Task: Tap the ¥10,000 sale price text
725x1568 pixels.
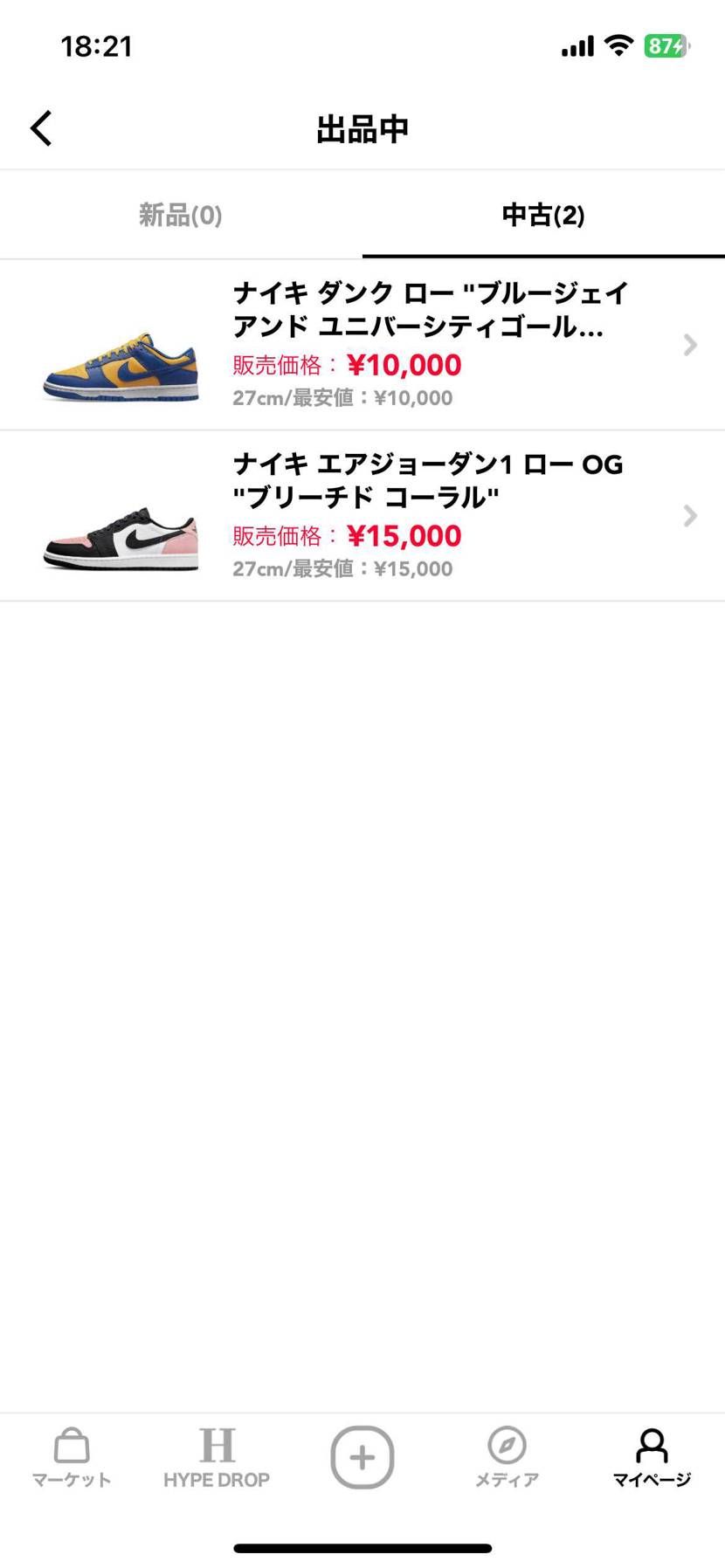Action: [404, 364]
